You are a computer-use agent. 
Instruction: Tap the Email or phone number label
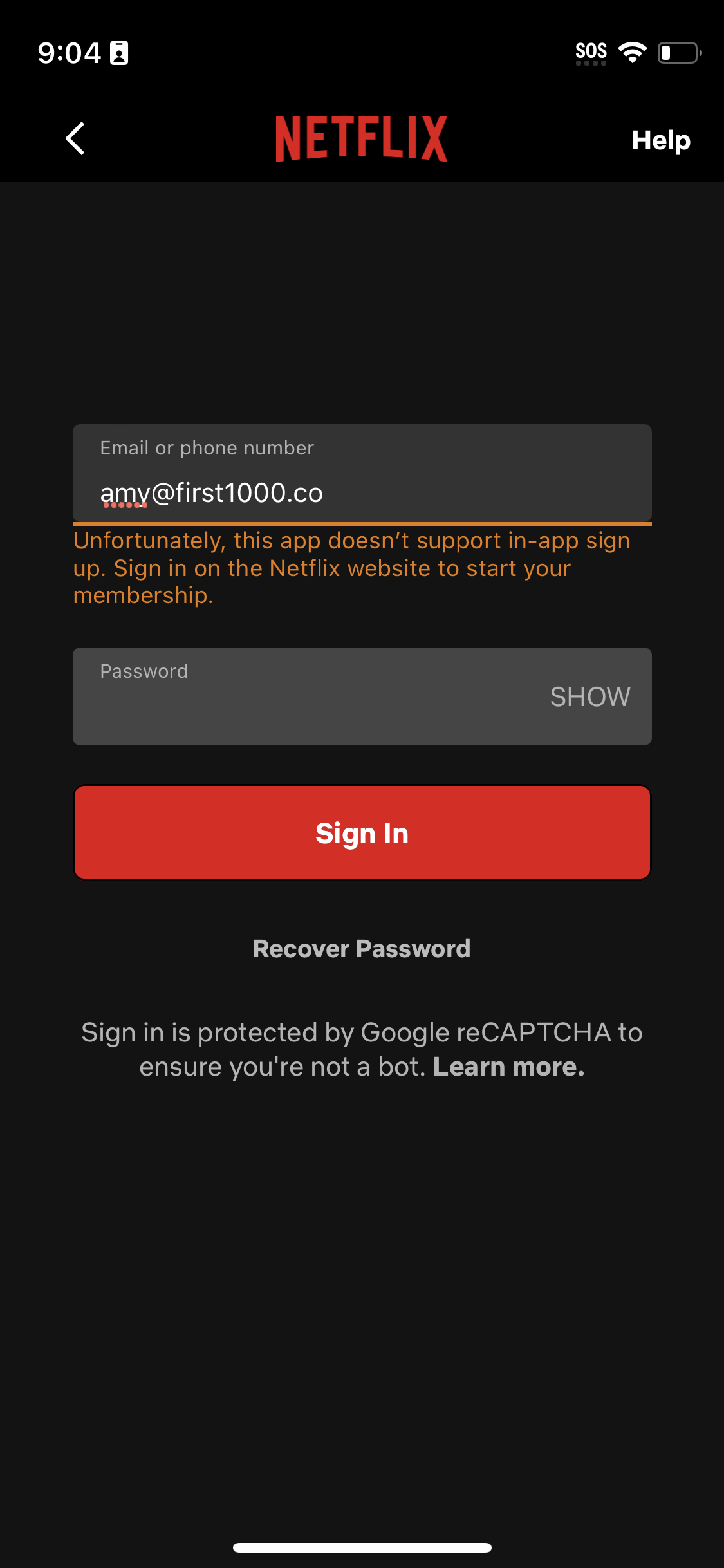[x=207, y=447]
